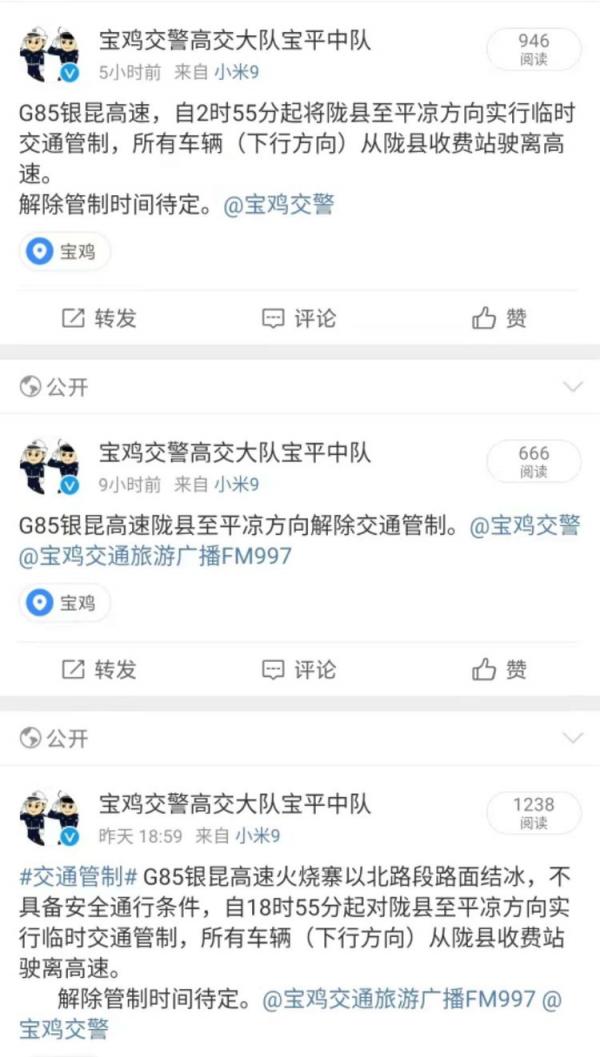Screen dimensions: 600x1057
Task: Open the poster's avatar on 昨天 18:59 post
Action: tap(48, 817)
